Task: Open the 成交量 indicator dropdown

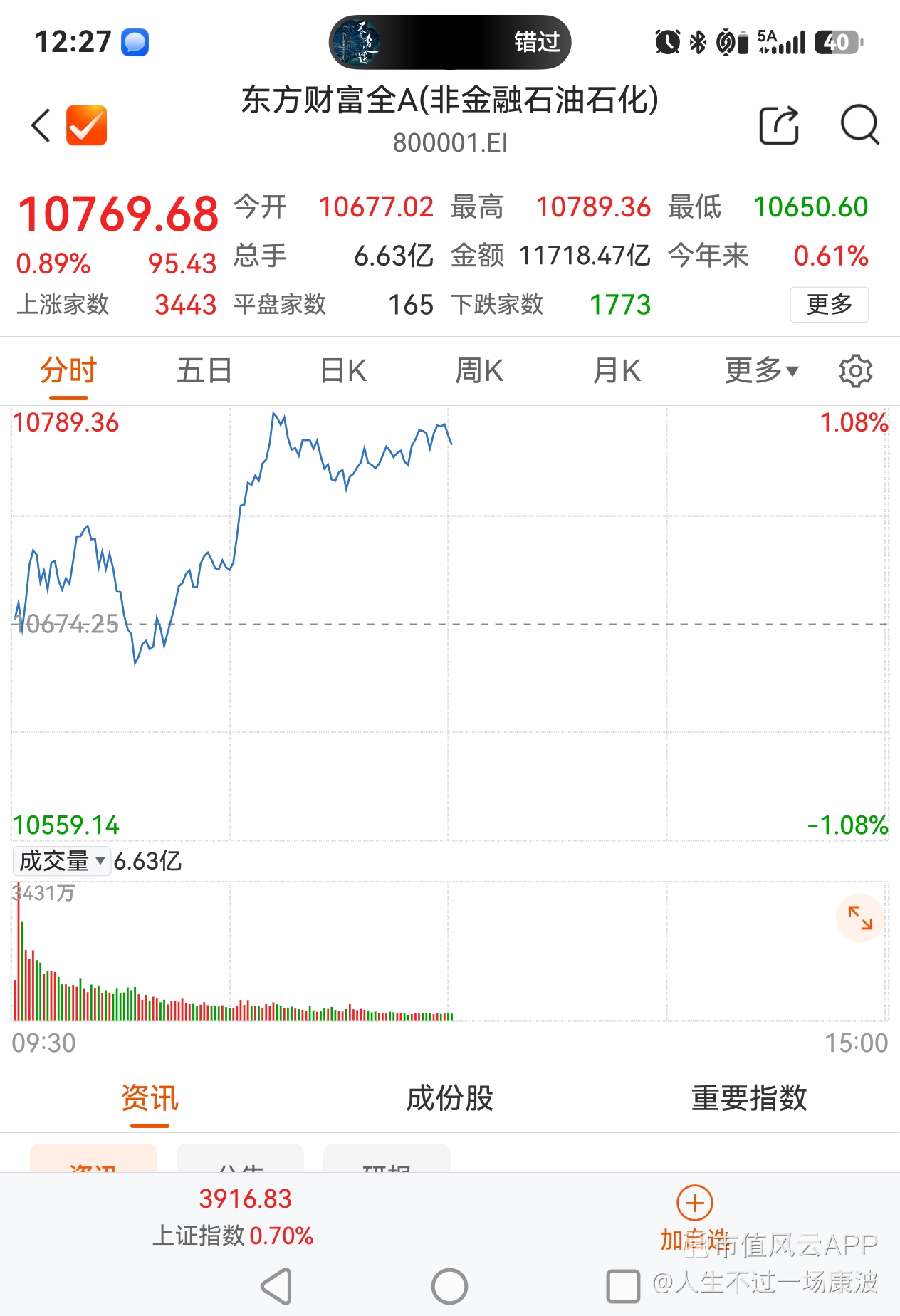Action: pyautogui.click(x=62, y=861)
